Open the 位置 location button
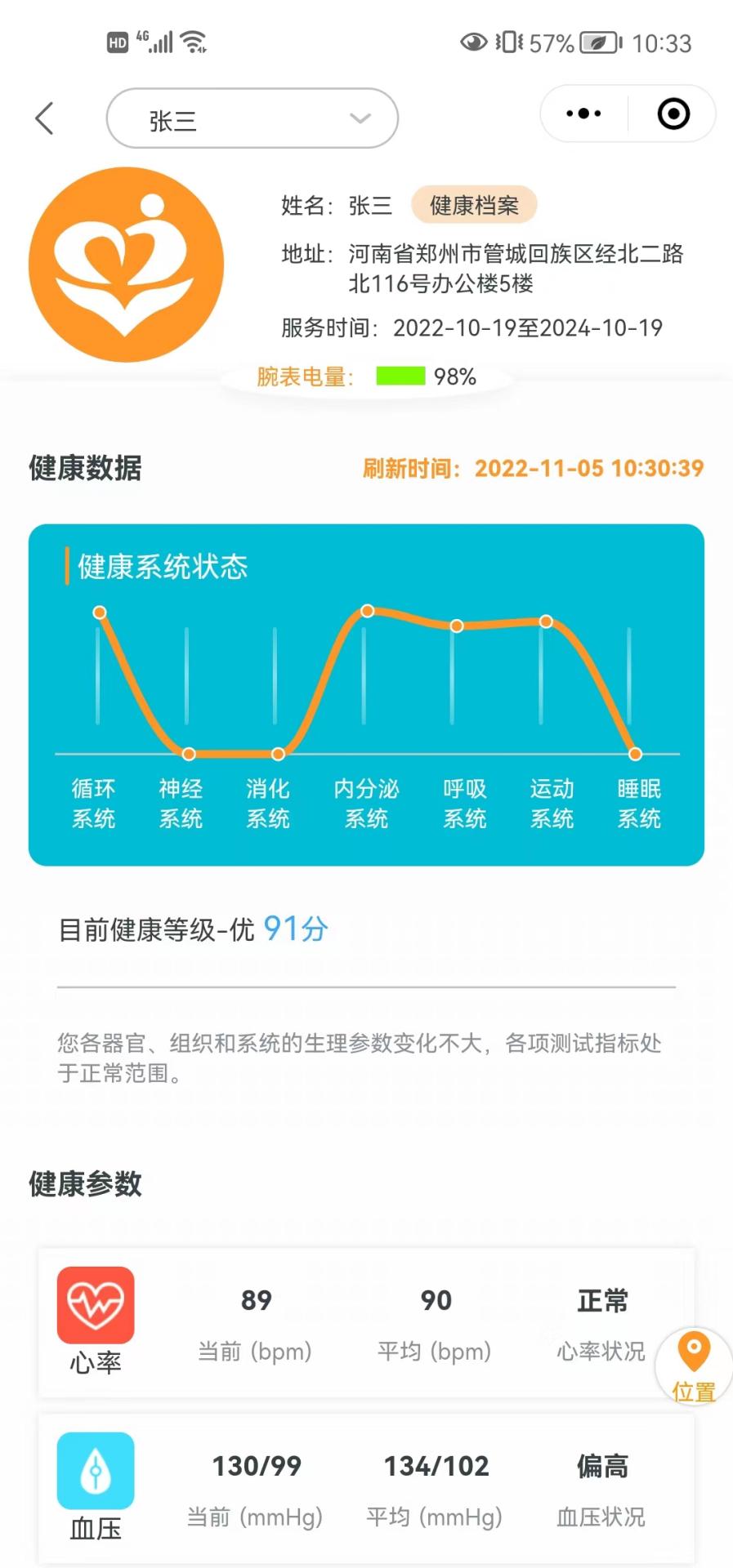The height and width of the screenshot is (1568, 733). tap(693, 1365)
